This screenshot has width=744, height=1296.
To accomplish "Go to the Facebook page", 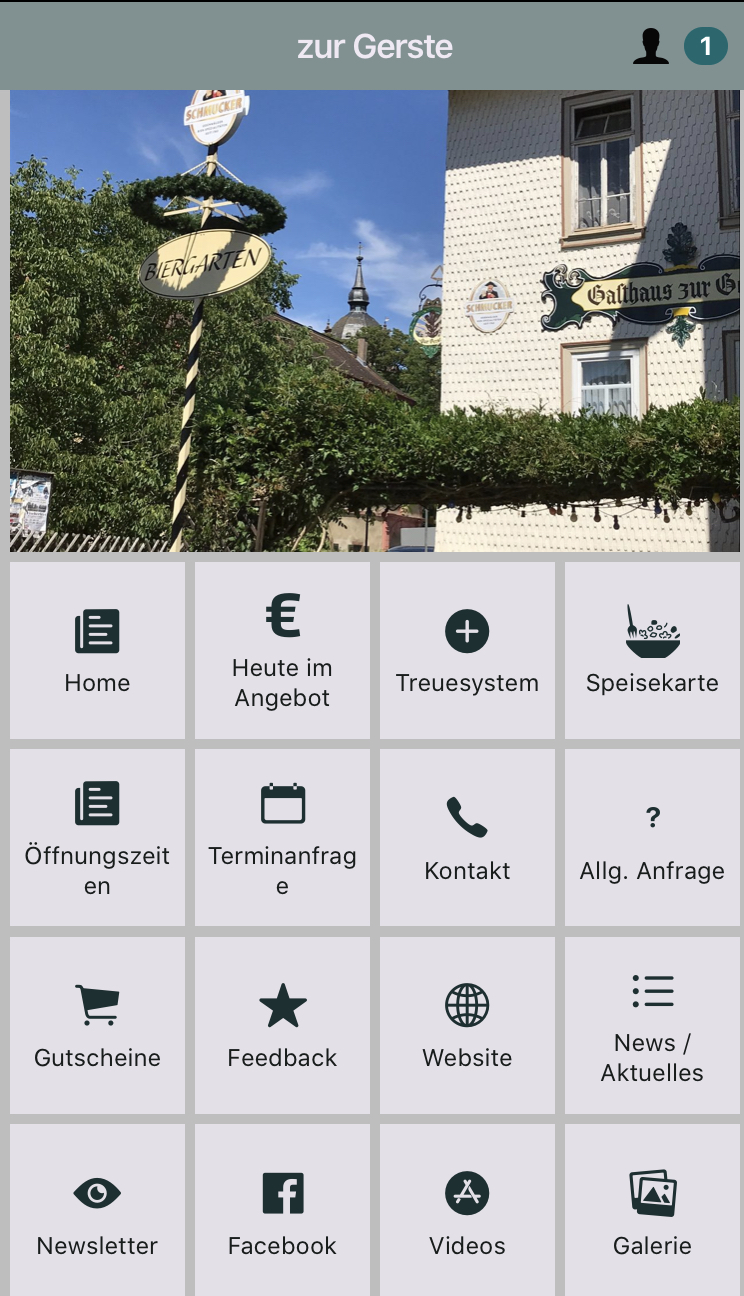I will click(x=282, y=1212).
